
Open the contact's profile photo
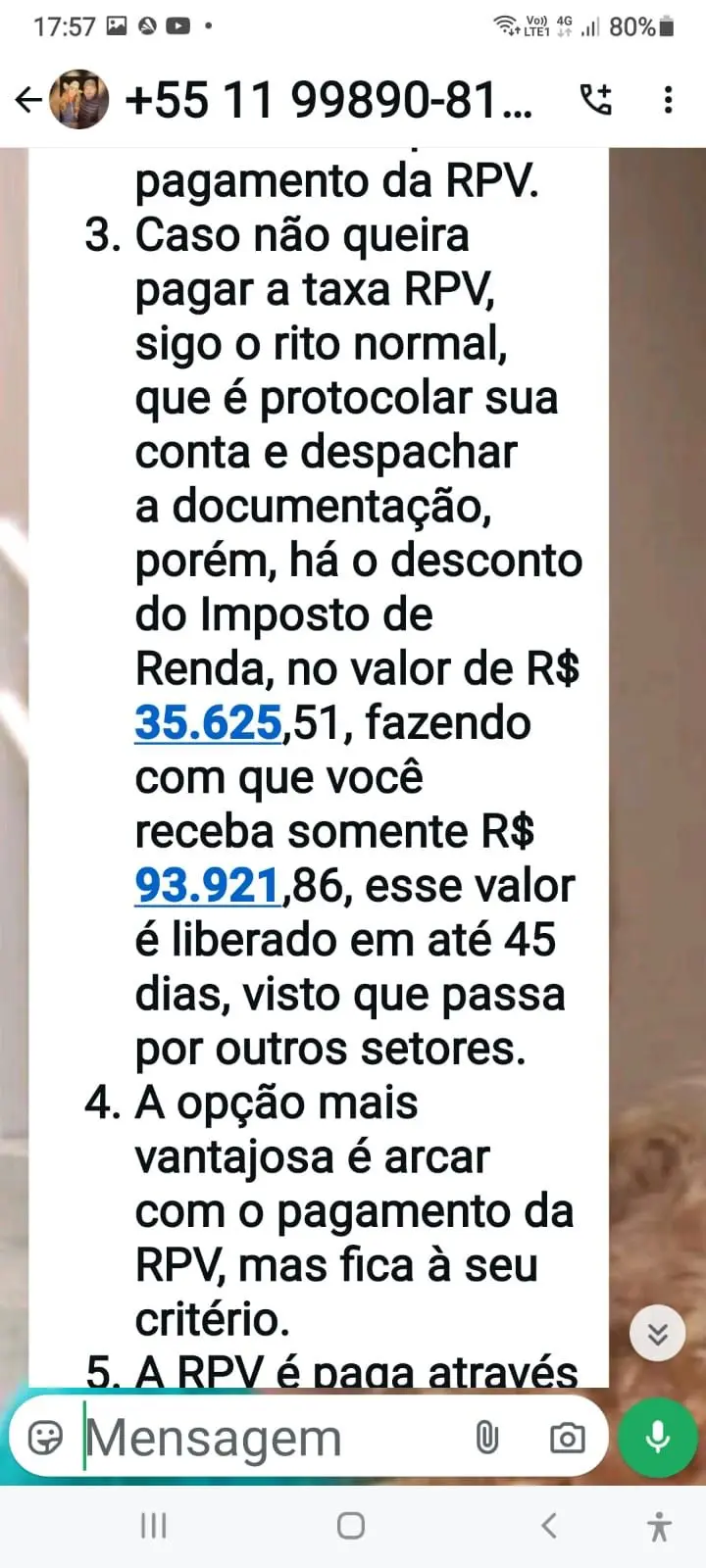[79, 100]
